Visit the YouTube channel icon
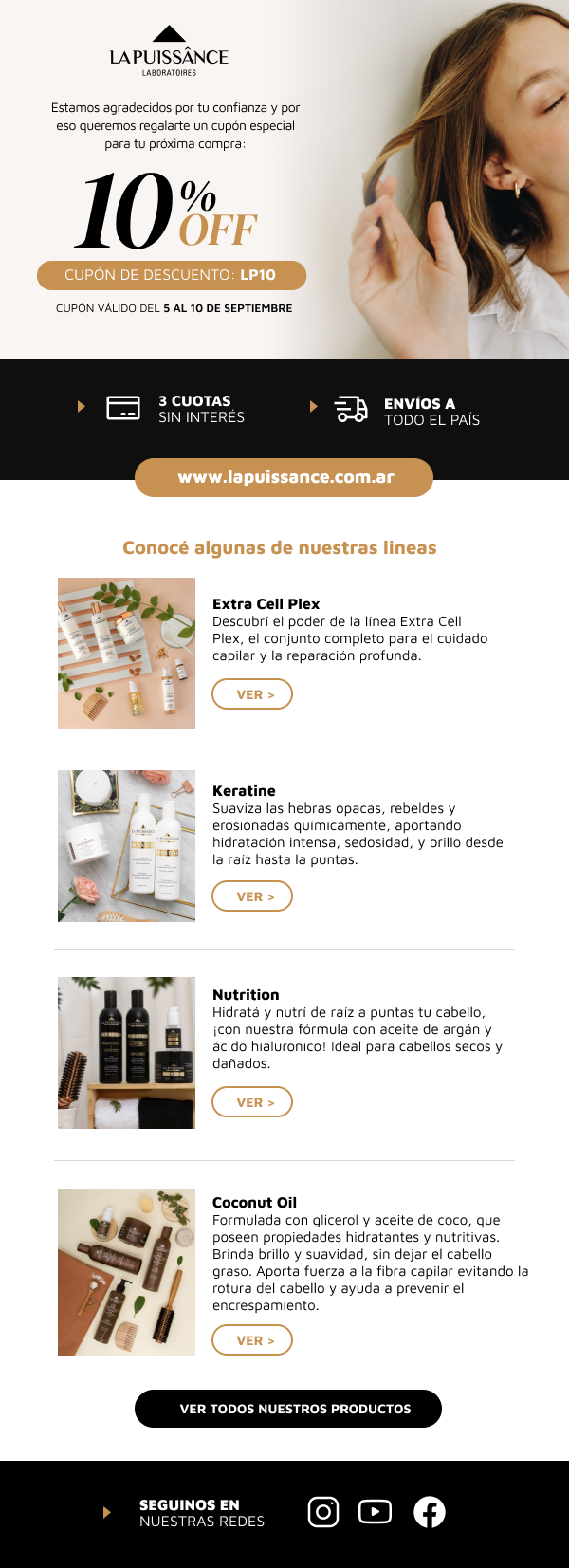Screen dimensions: 569x1568 point(375,1512)
